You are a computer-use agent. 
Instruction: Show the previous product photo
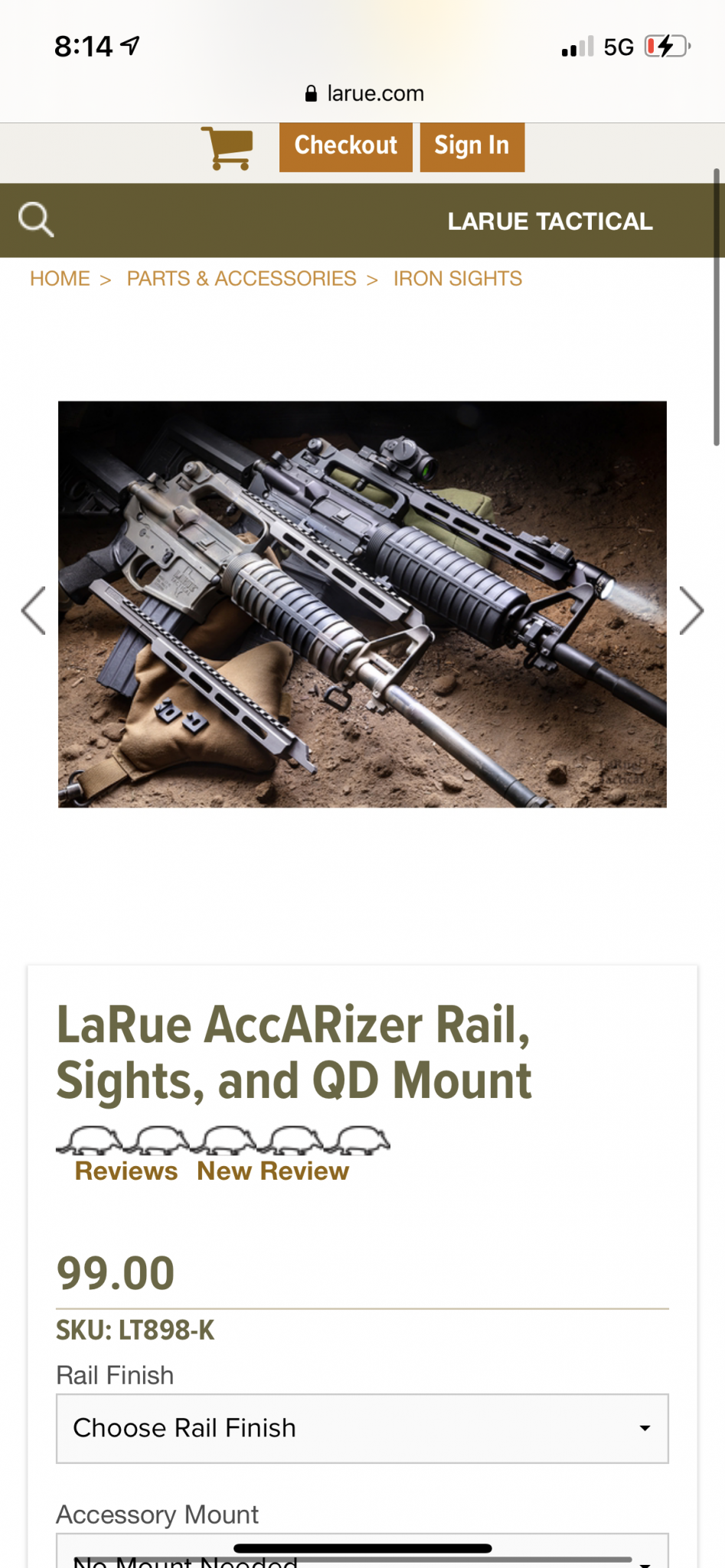[x=34, y=611]
